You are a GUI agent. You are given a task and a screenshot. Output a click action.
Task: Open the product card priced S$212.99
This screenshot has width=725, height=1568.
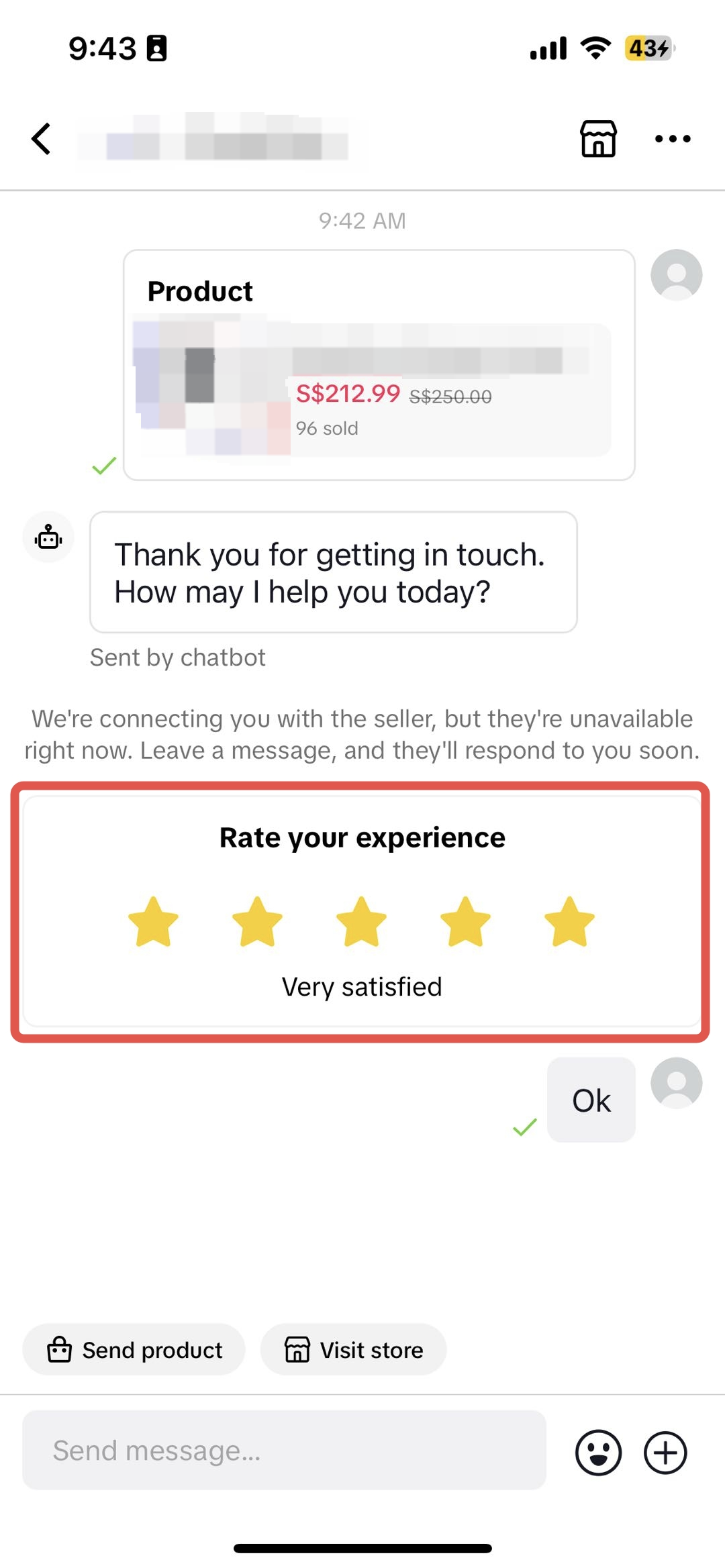pyautogui.click(x=379, y=389)
